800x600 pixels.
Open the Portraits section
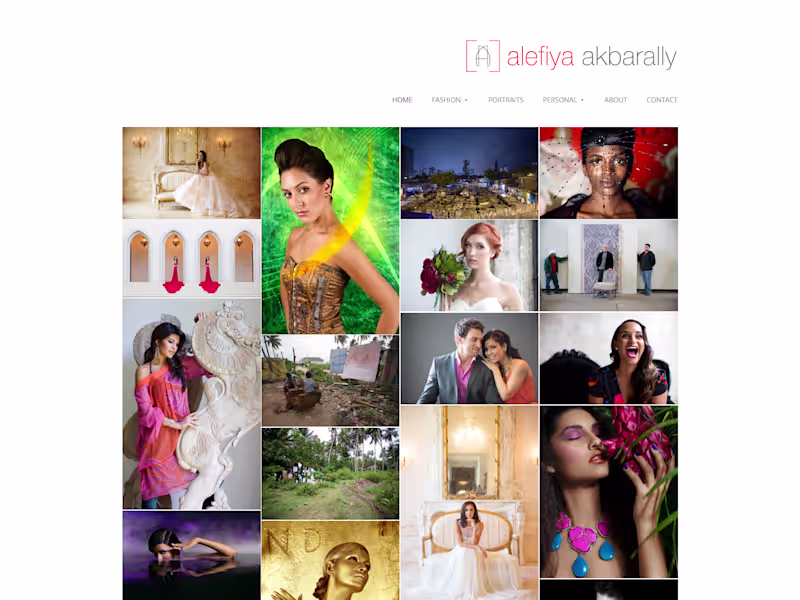click(x=505, y=100)
